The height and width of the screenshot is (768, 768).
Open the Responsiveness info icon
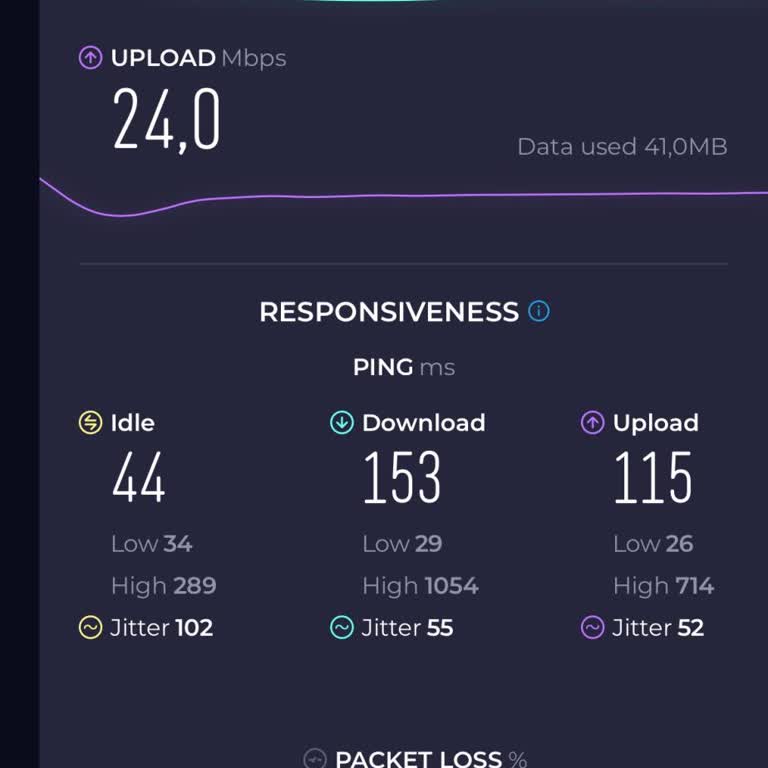[x=539, y=311]
